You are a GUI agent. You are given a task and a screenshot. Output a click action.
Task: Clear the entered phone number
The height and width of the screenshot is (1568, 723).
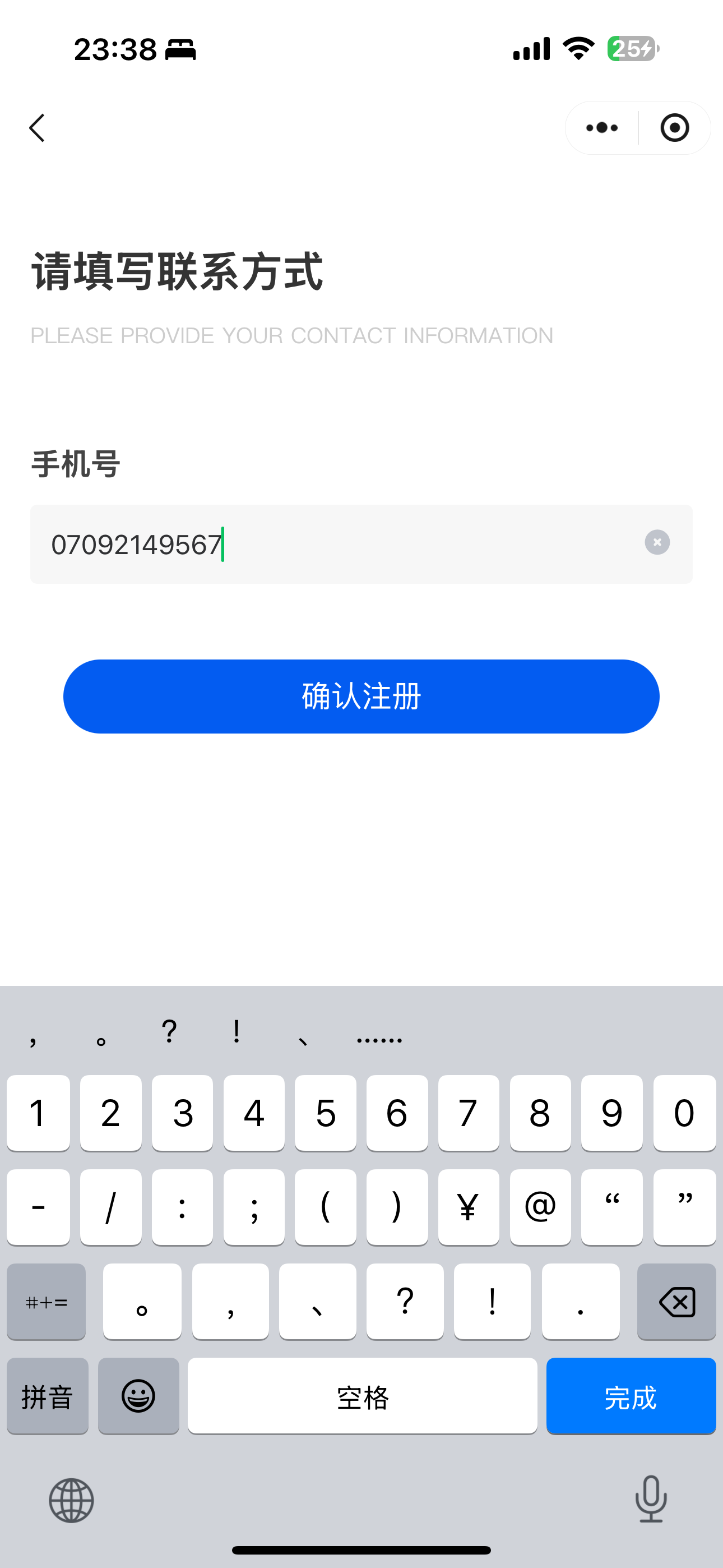pyautogui.click(x=657, y=542)
